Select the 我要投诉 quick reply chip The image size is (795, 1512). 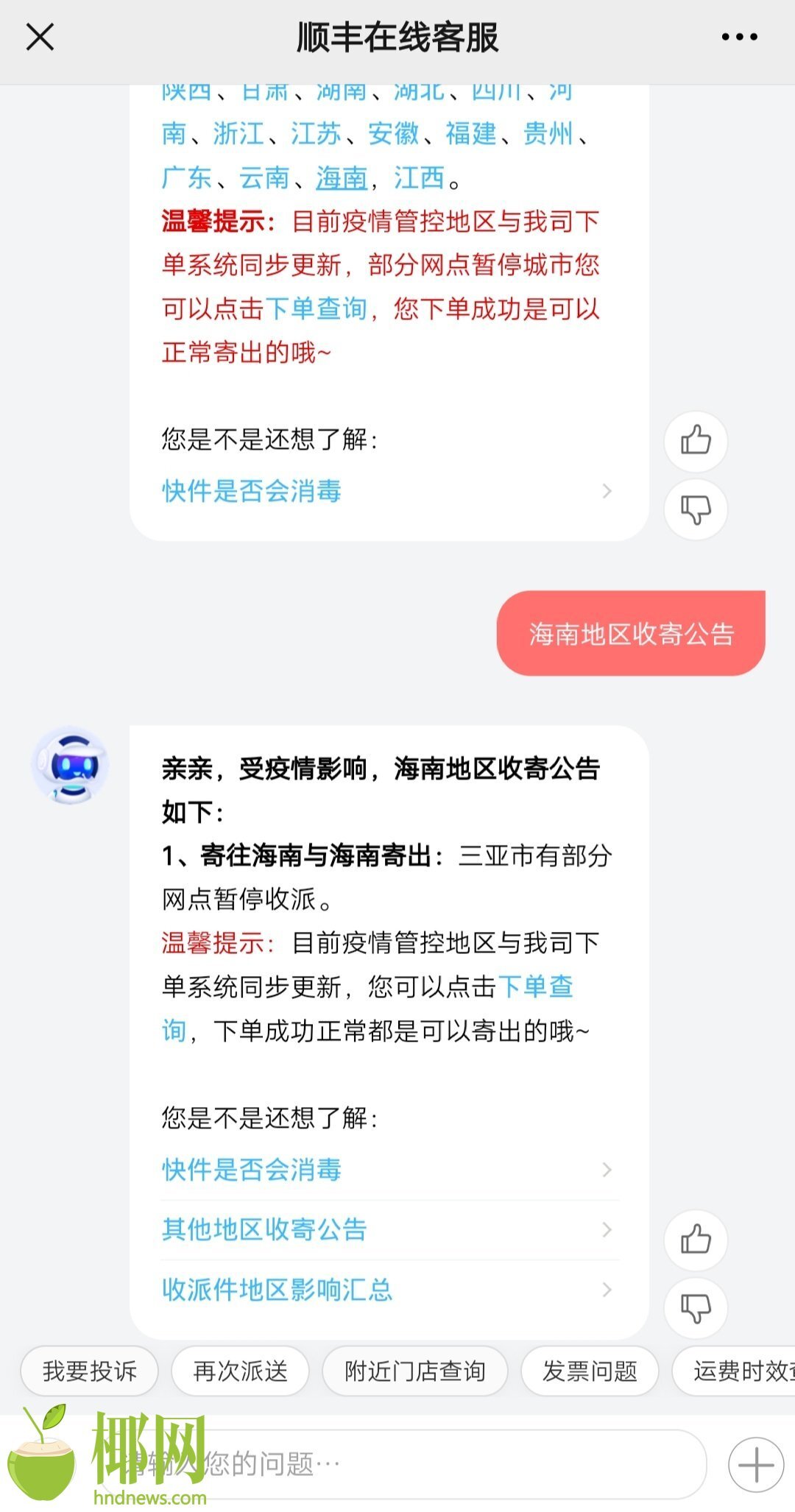(x=88, y=1371)
